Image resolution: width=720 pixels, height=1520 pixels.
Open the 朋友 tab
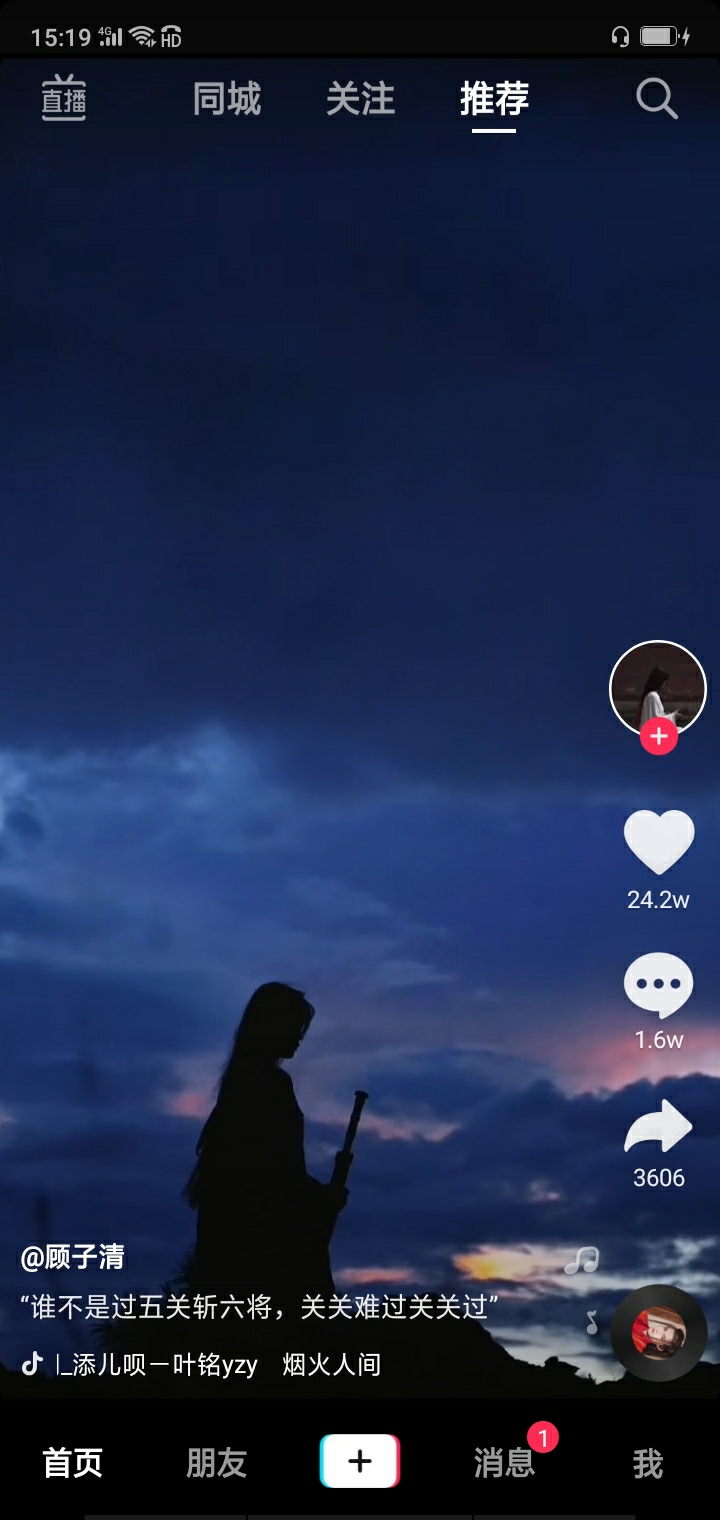click(x=217, y=1463)
